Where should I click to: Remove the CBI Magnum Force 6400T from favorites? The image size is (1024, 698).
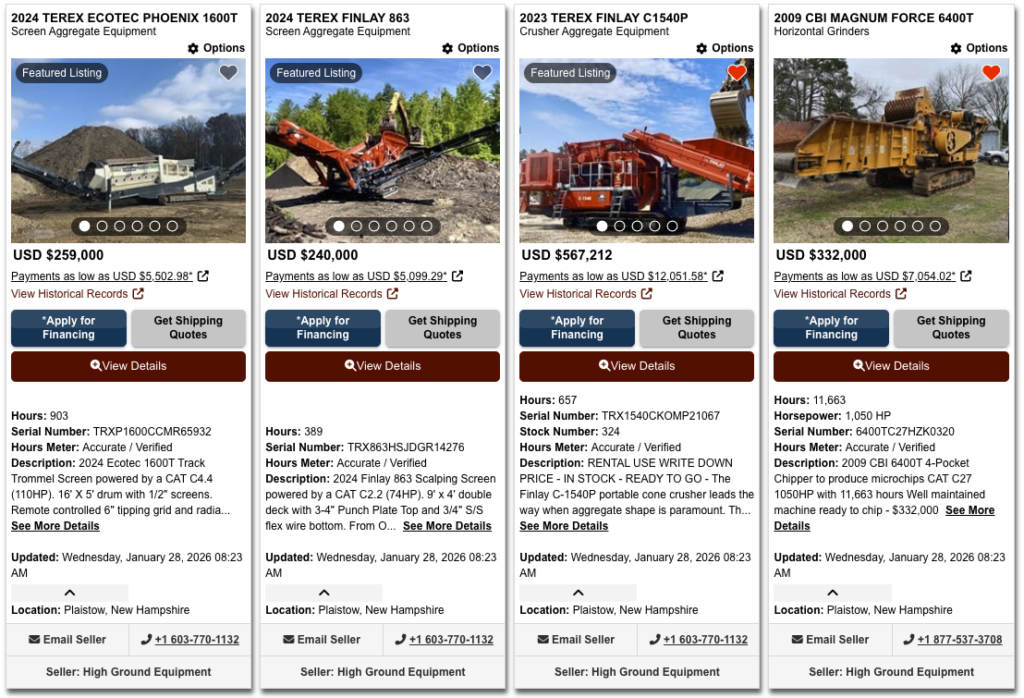(x=991, y=72)
